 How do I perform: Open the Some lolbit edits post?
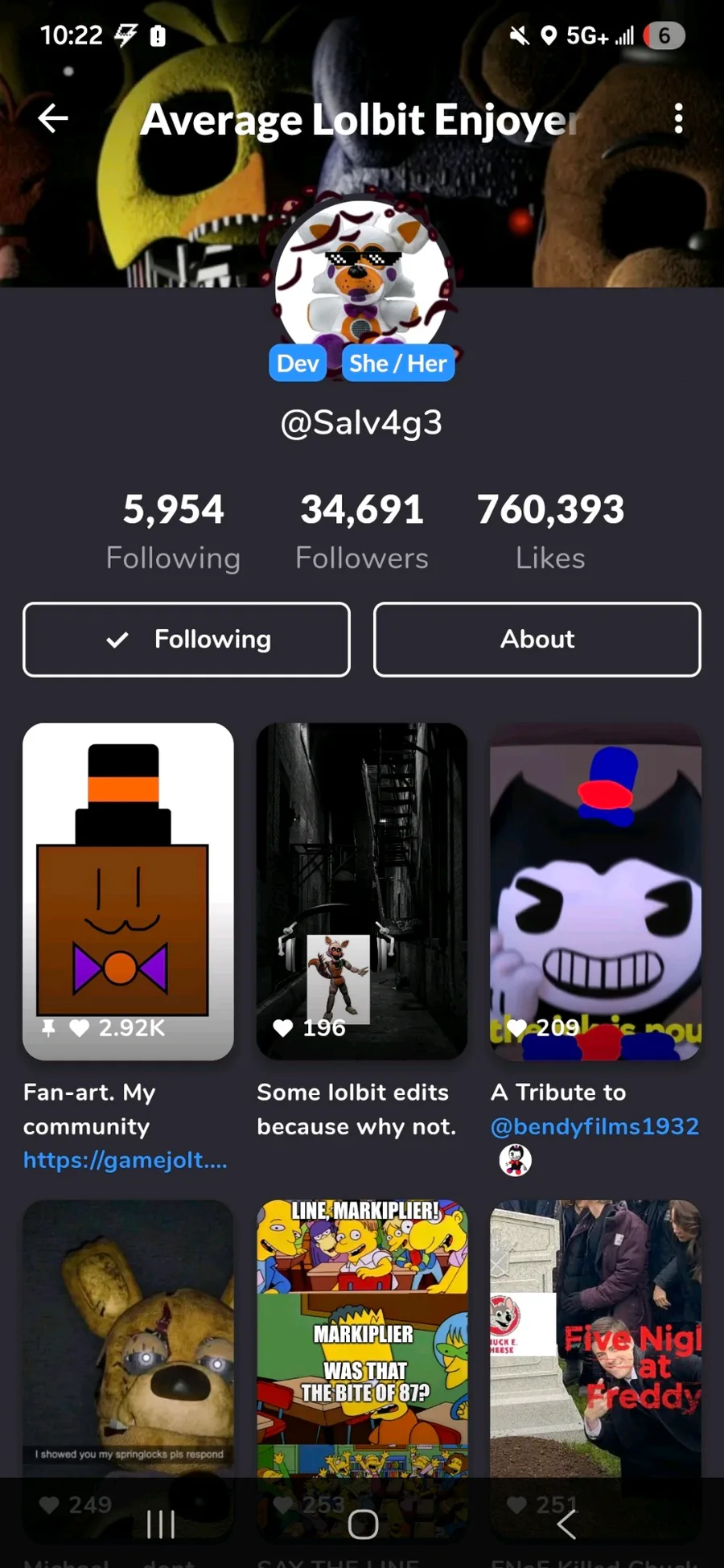tap(362, 891)
